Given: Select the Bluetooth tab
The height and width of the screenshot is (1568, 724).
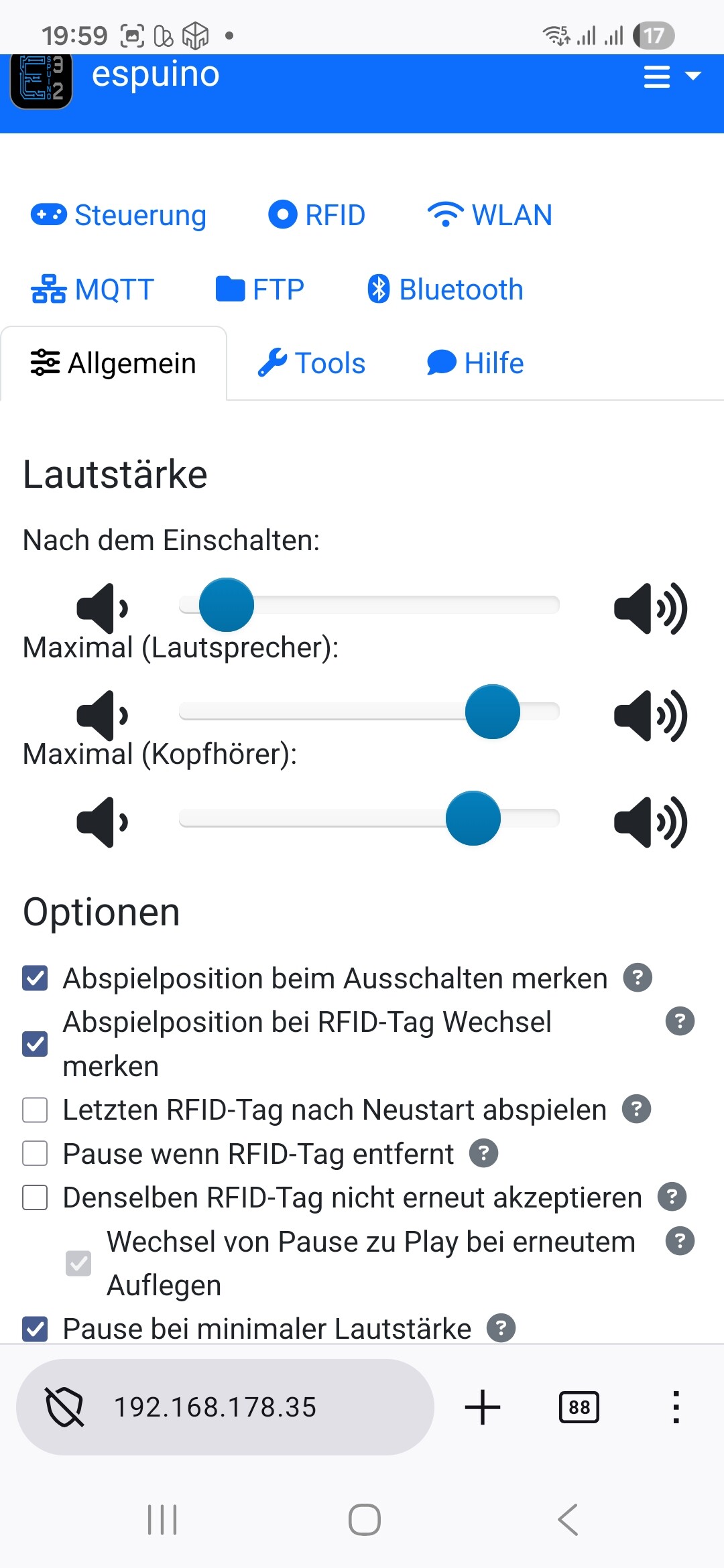Looking at the screenshot, I should (445, 289).
